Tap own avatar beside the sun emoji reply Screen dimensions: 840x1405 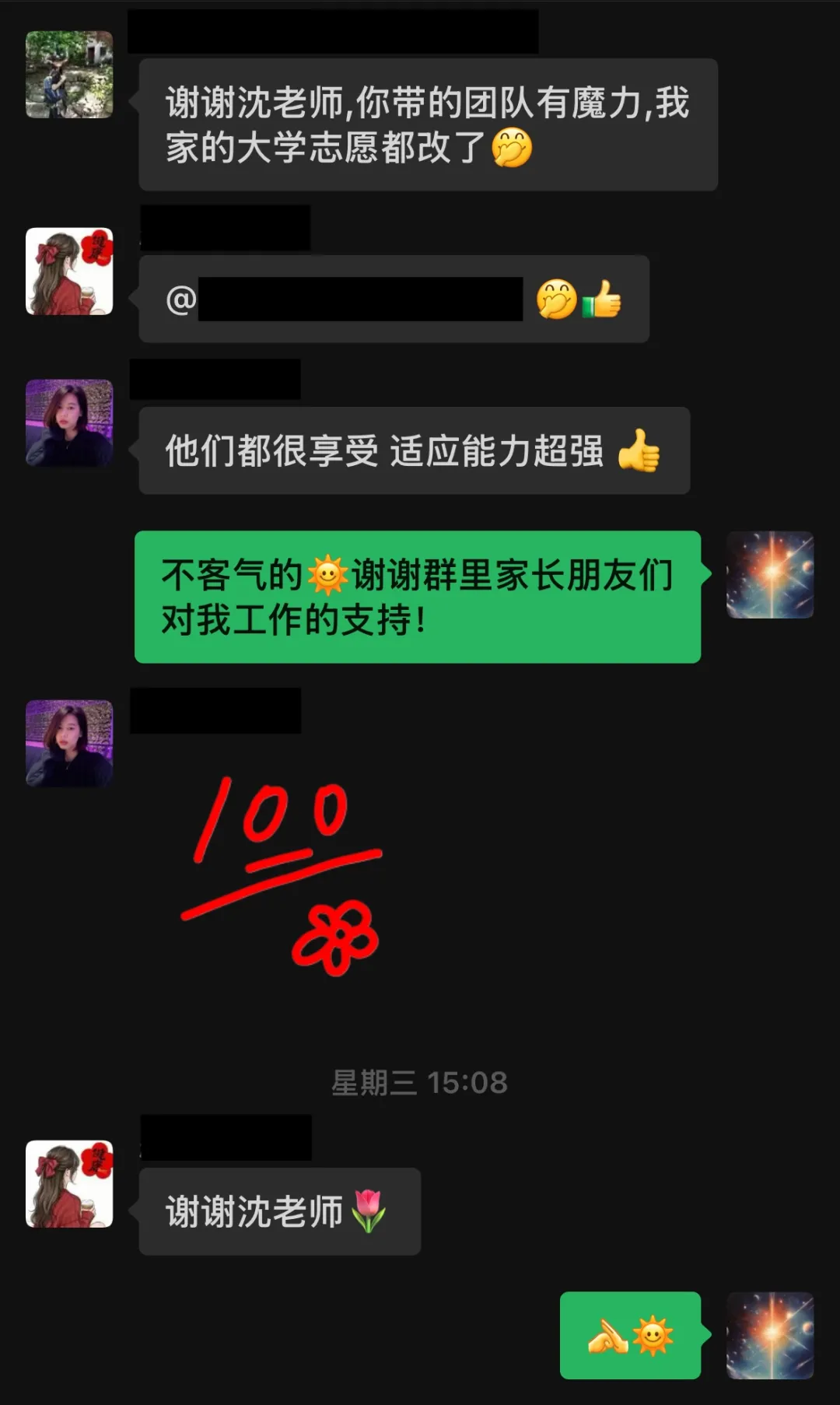pos(769,1336)
